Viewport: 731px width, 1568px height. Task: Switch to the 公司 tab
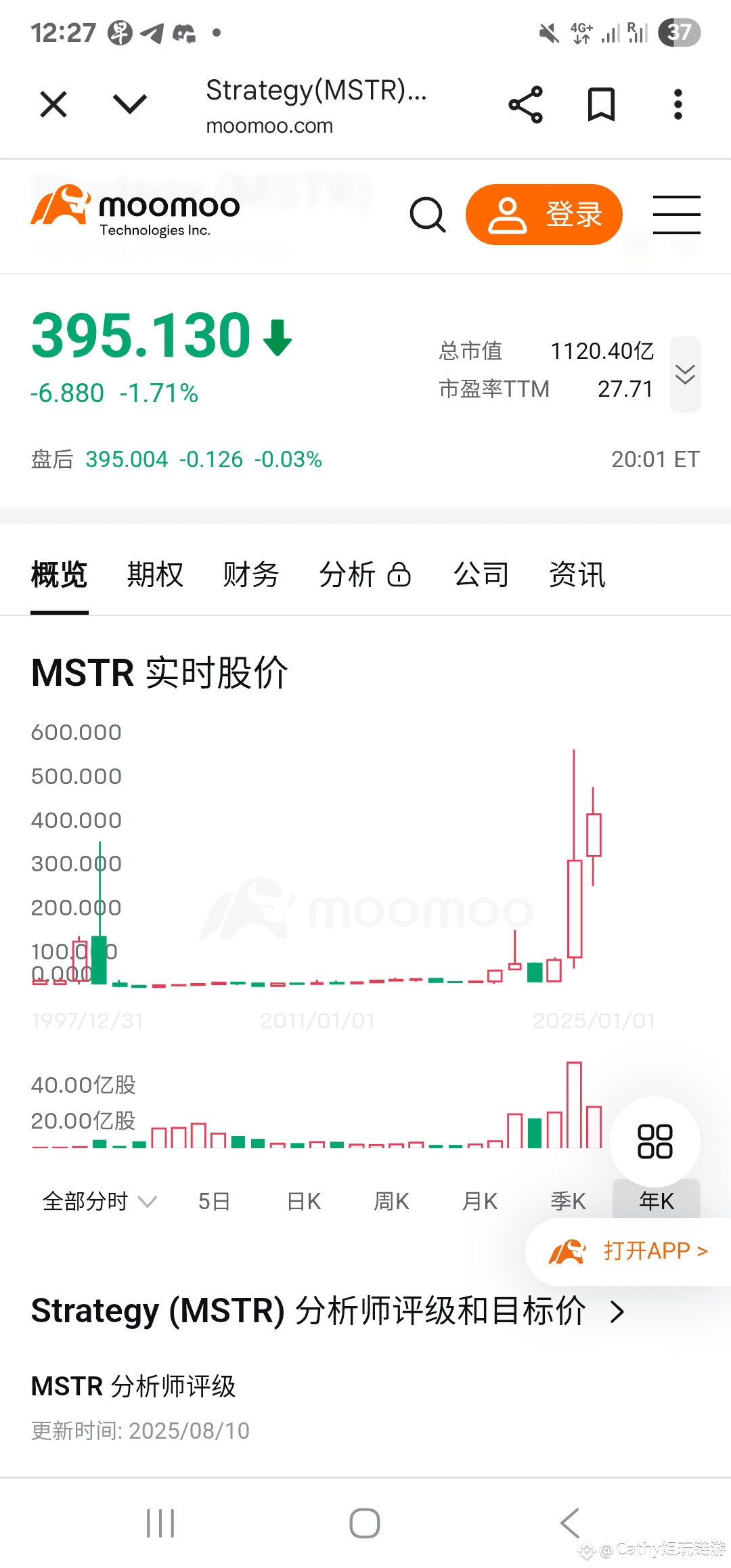[x=481, y=575]
